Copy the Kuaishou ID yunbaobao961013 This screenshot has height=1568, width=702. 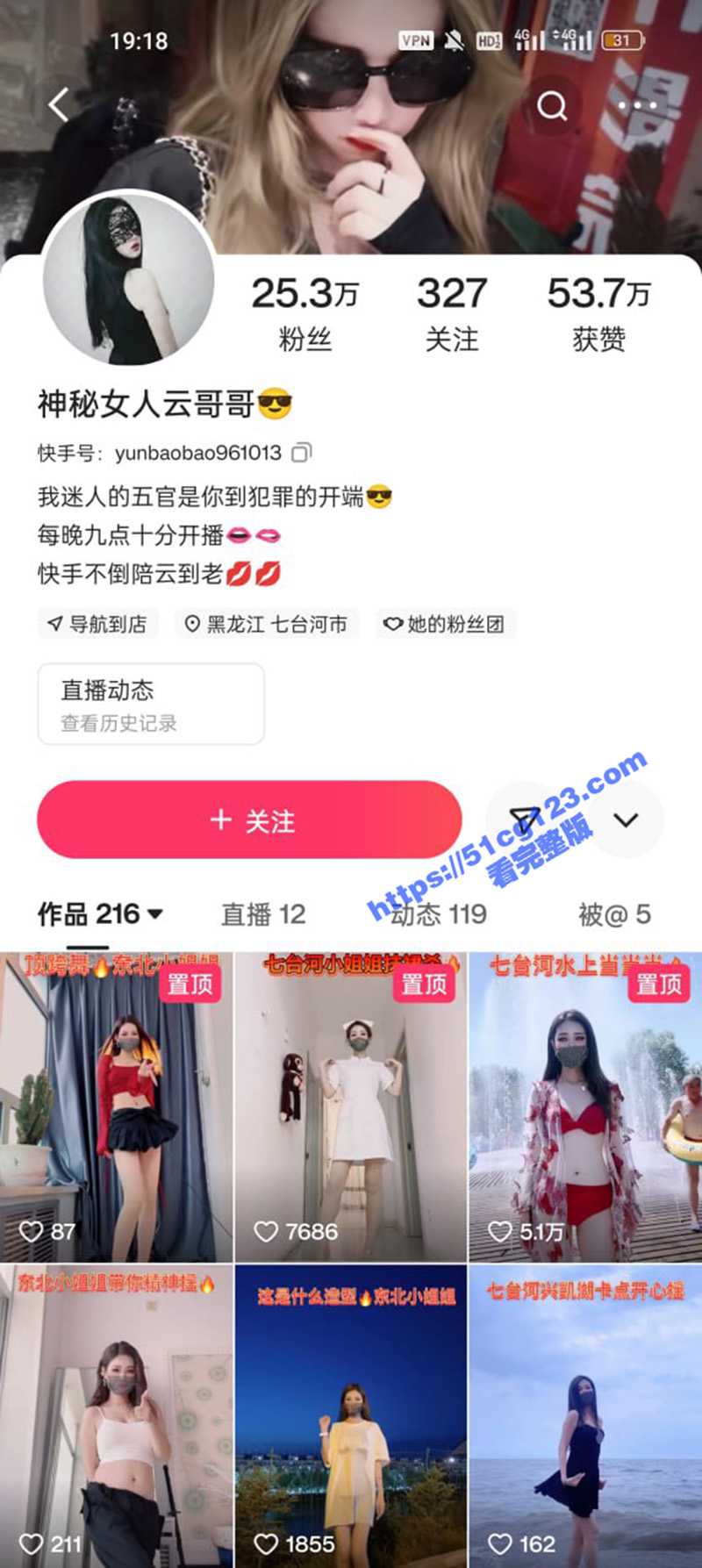point(302,453)
